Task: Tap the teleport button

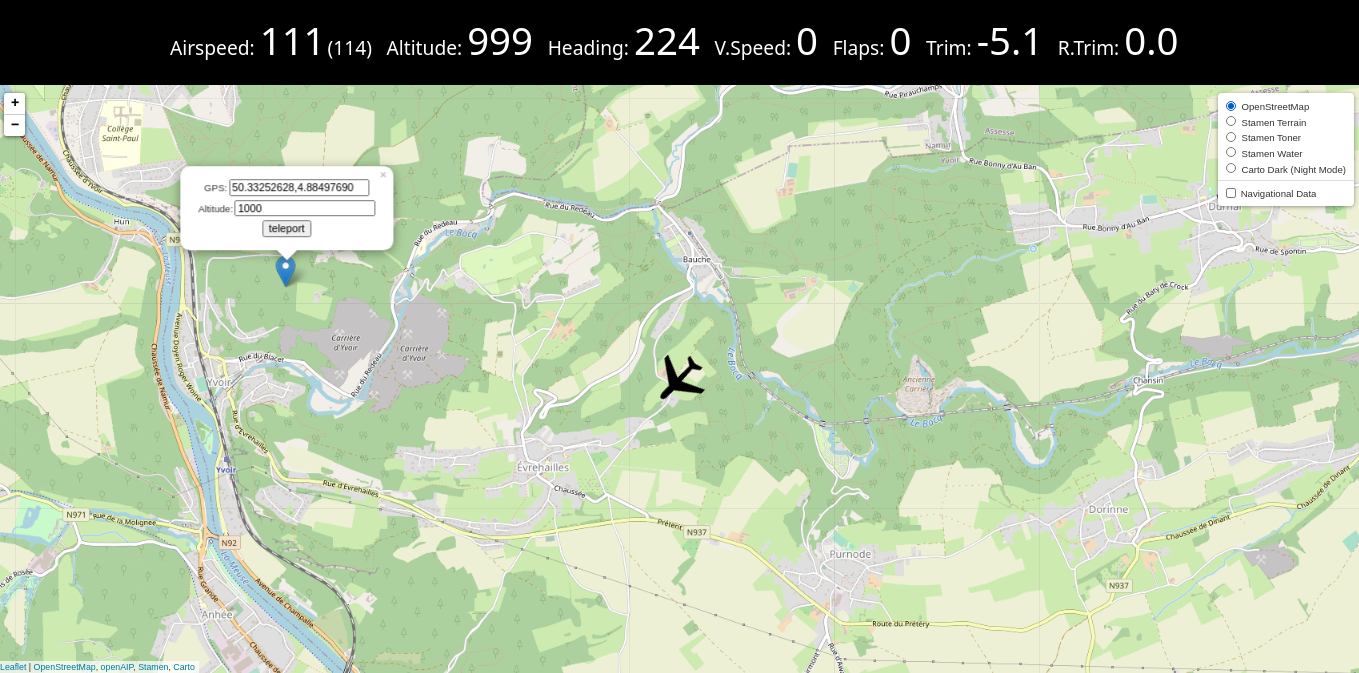Action: (287, 229)
